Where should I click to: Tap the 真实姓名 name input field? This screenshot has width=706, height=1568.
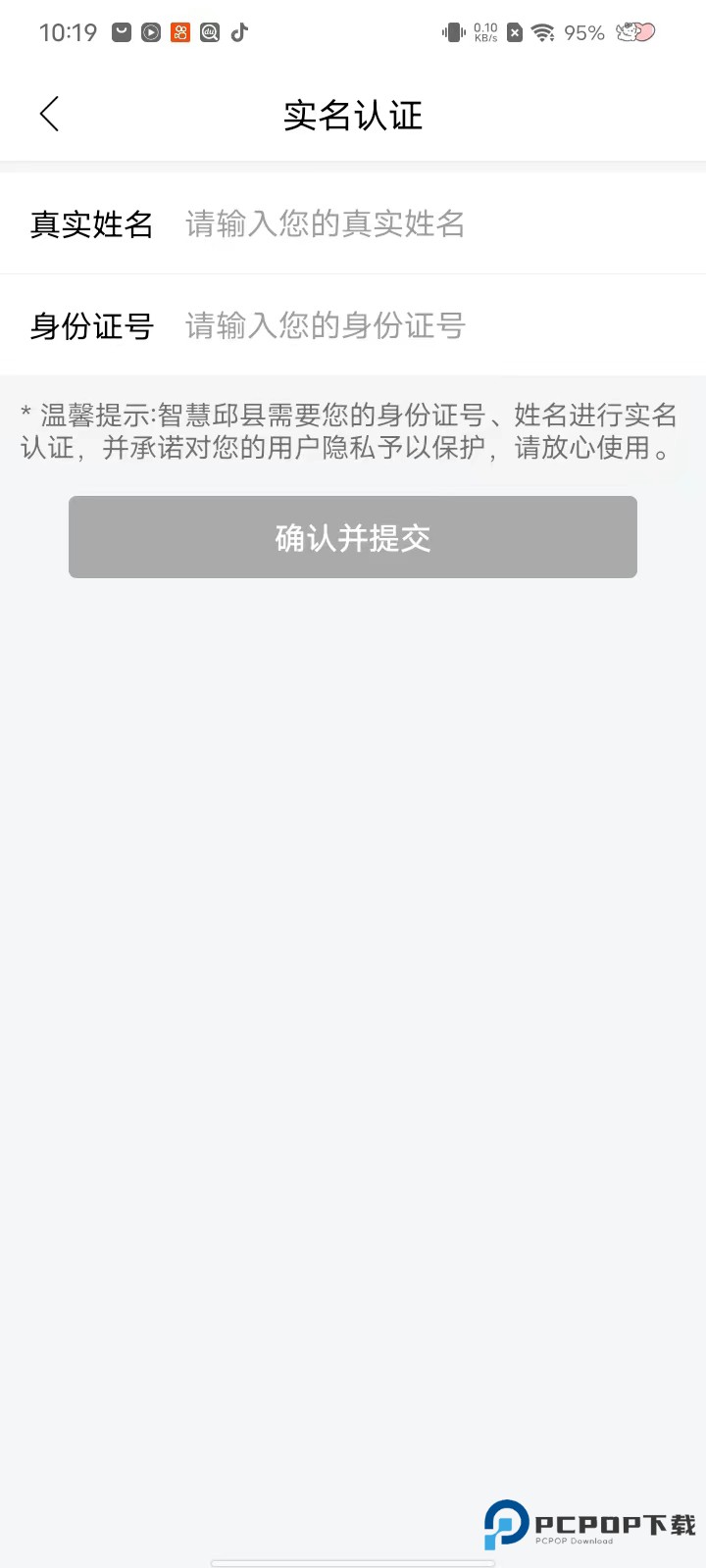tap(392, 223)
